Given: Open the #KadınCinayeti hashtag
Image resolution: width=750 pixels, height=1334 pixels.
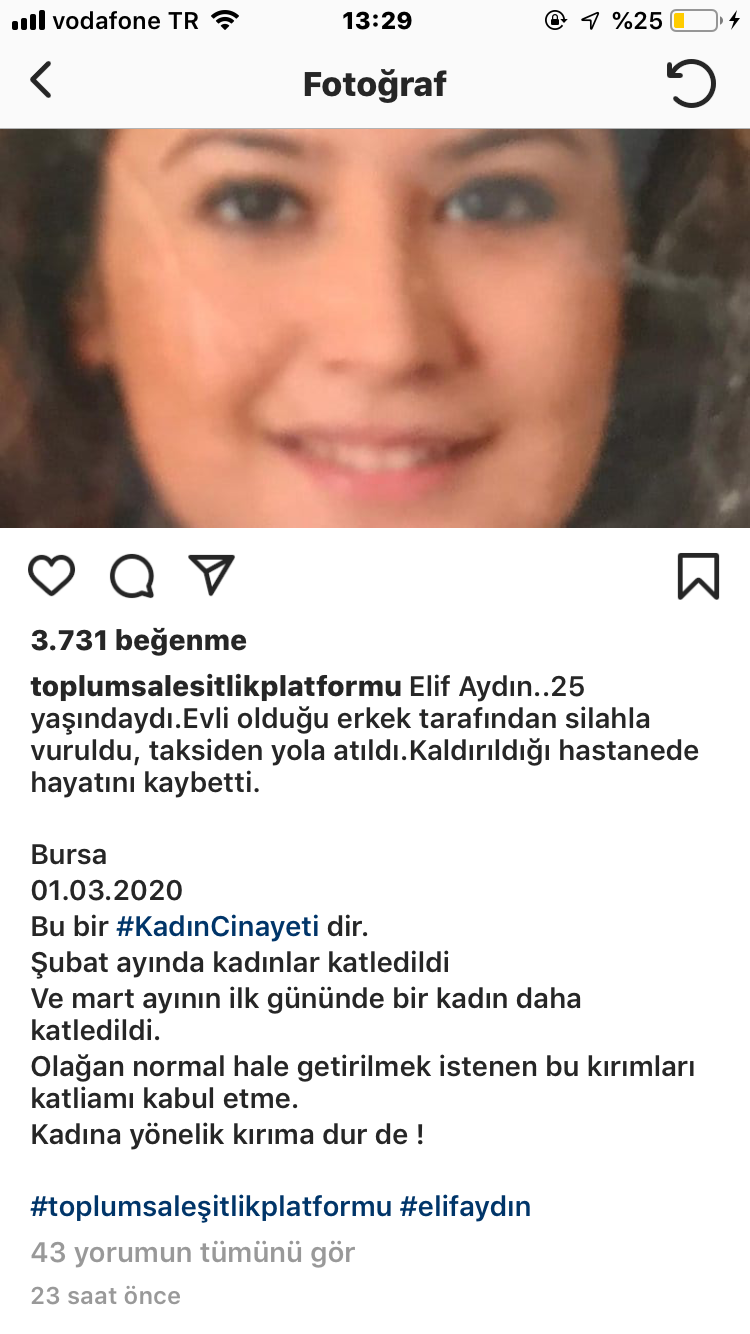Looking at the screenshot, I should coord(217,927).
